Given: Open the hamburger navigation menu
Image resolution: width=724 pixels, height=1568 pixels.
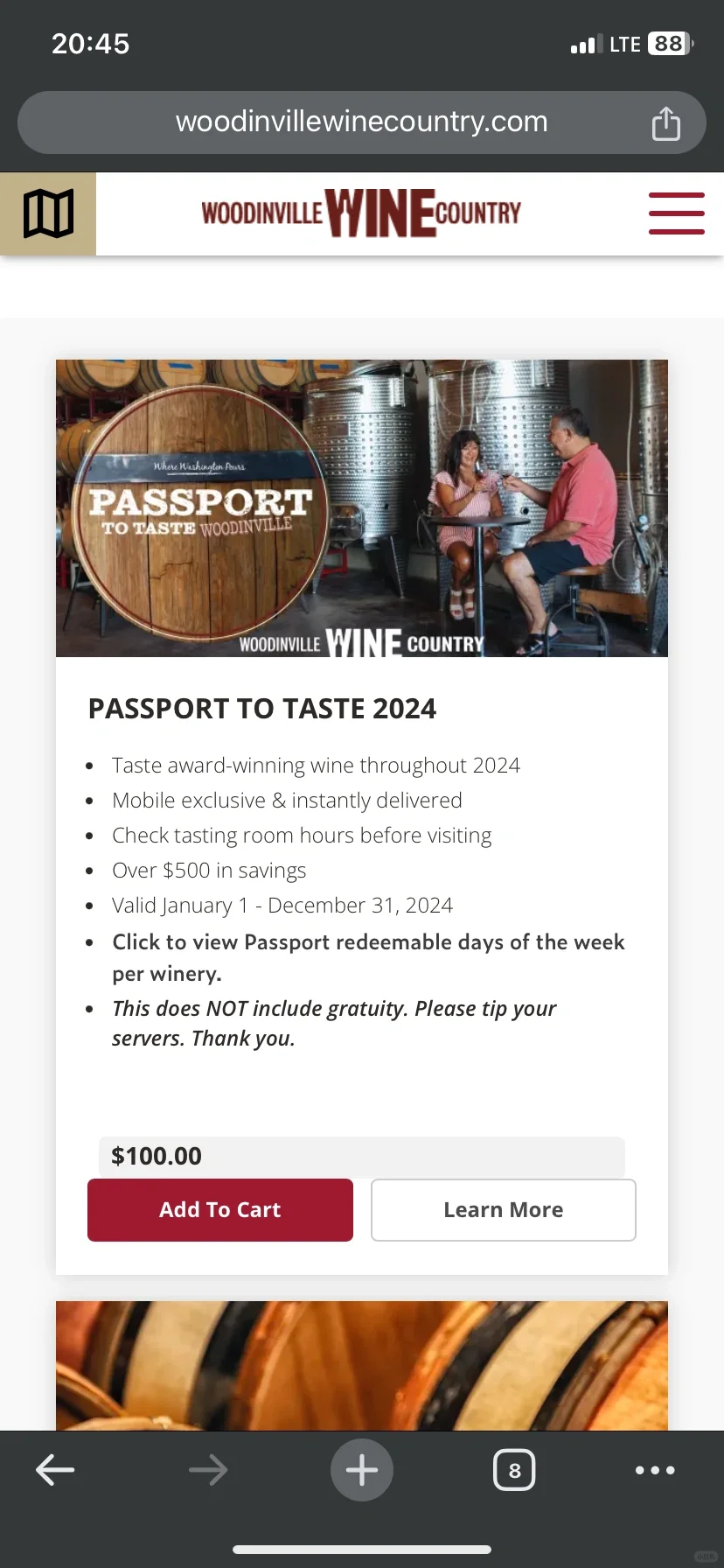Looking at the screenshot, I should pos(676,213).
